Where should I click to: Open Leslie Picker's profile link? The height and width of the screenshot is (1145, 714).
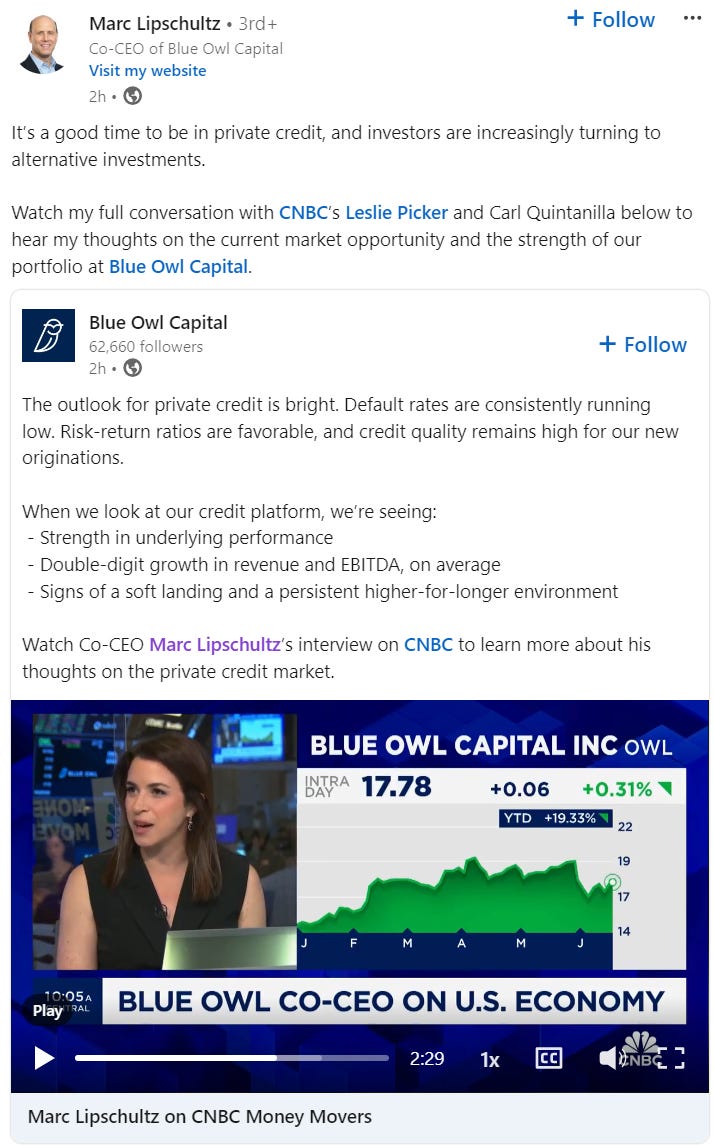pos(396,212)
